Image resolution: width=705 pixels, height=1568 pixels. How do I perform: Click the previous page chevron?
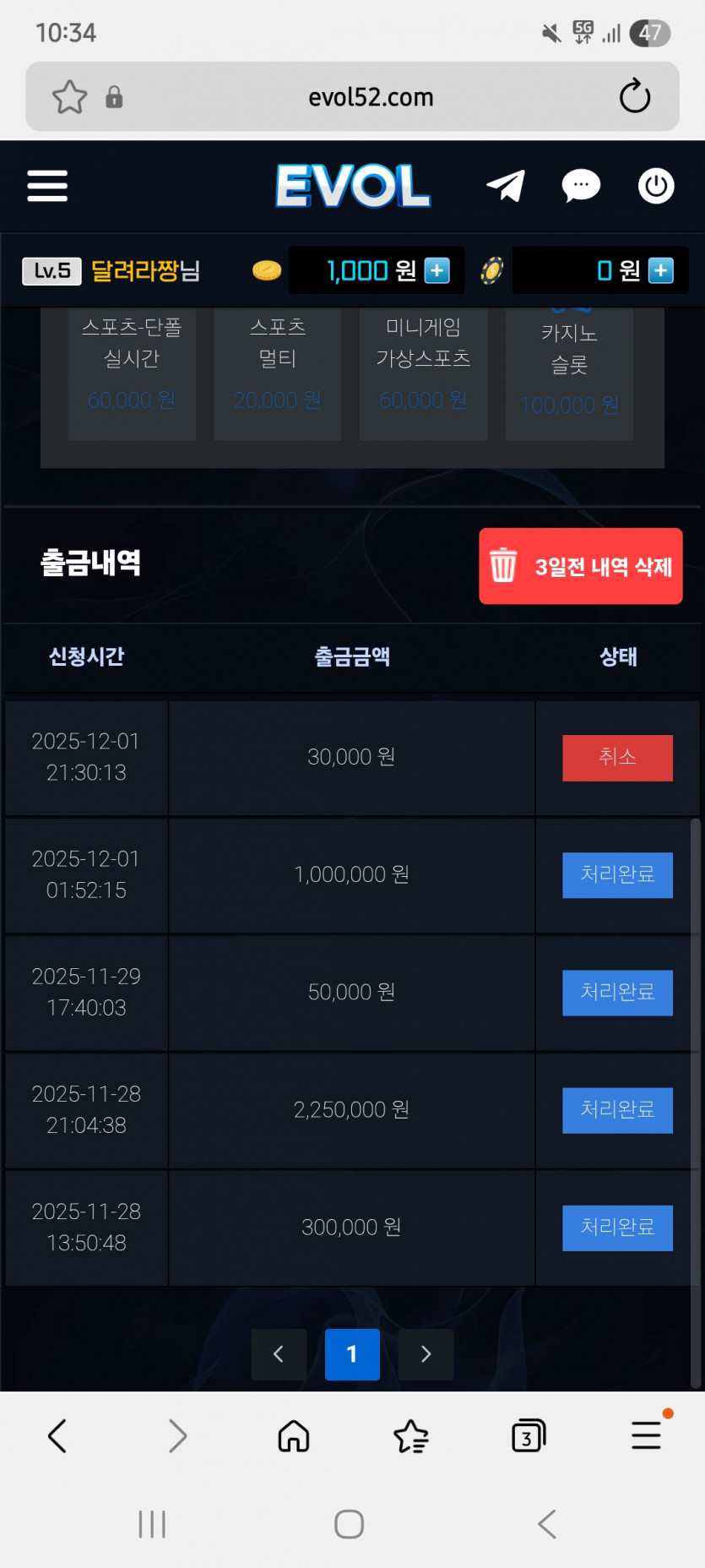[279, 1354]
